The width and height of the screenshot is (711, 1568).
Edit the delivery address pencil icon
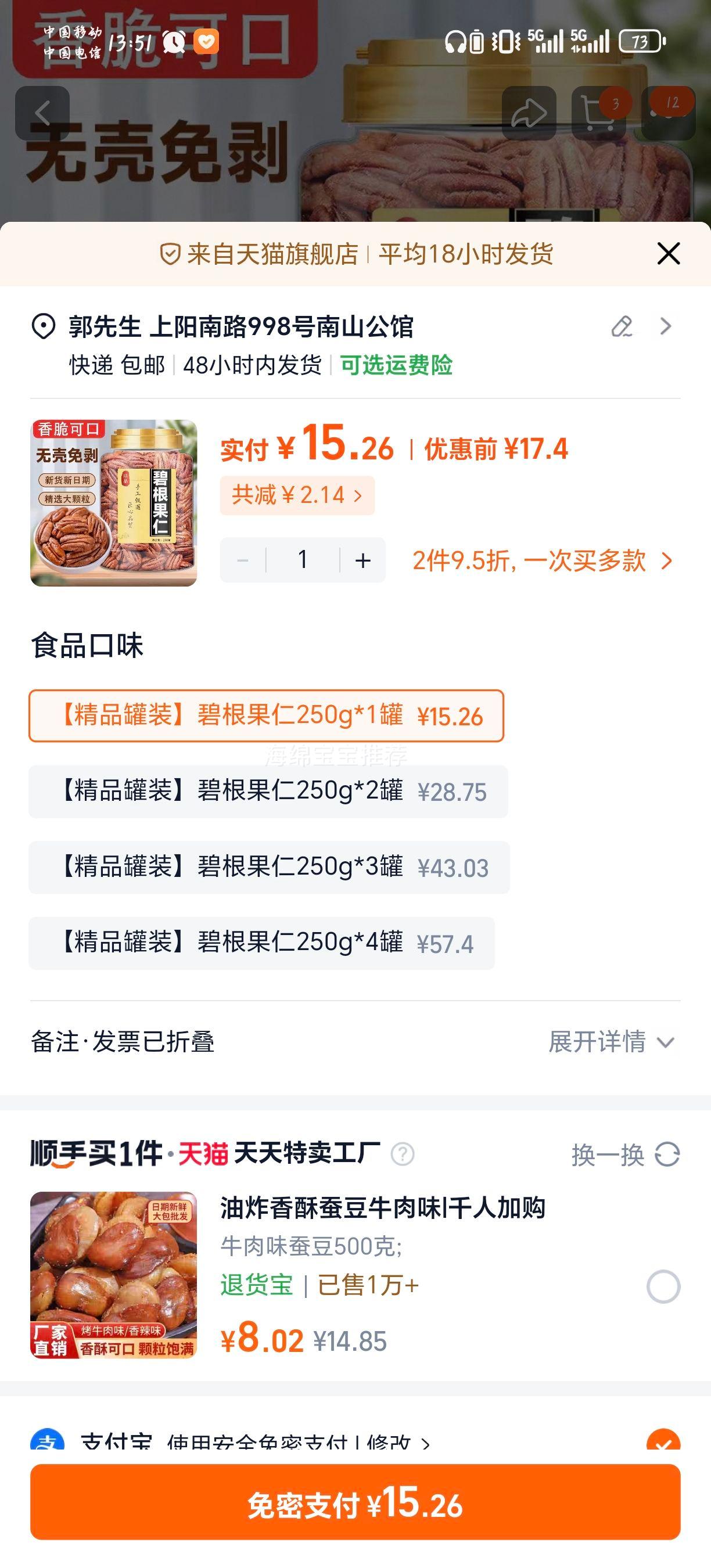click(622, 326)
